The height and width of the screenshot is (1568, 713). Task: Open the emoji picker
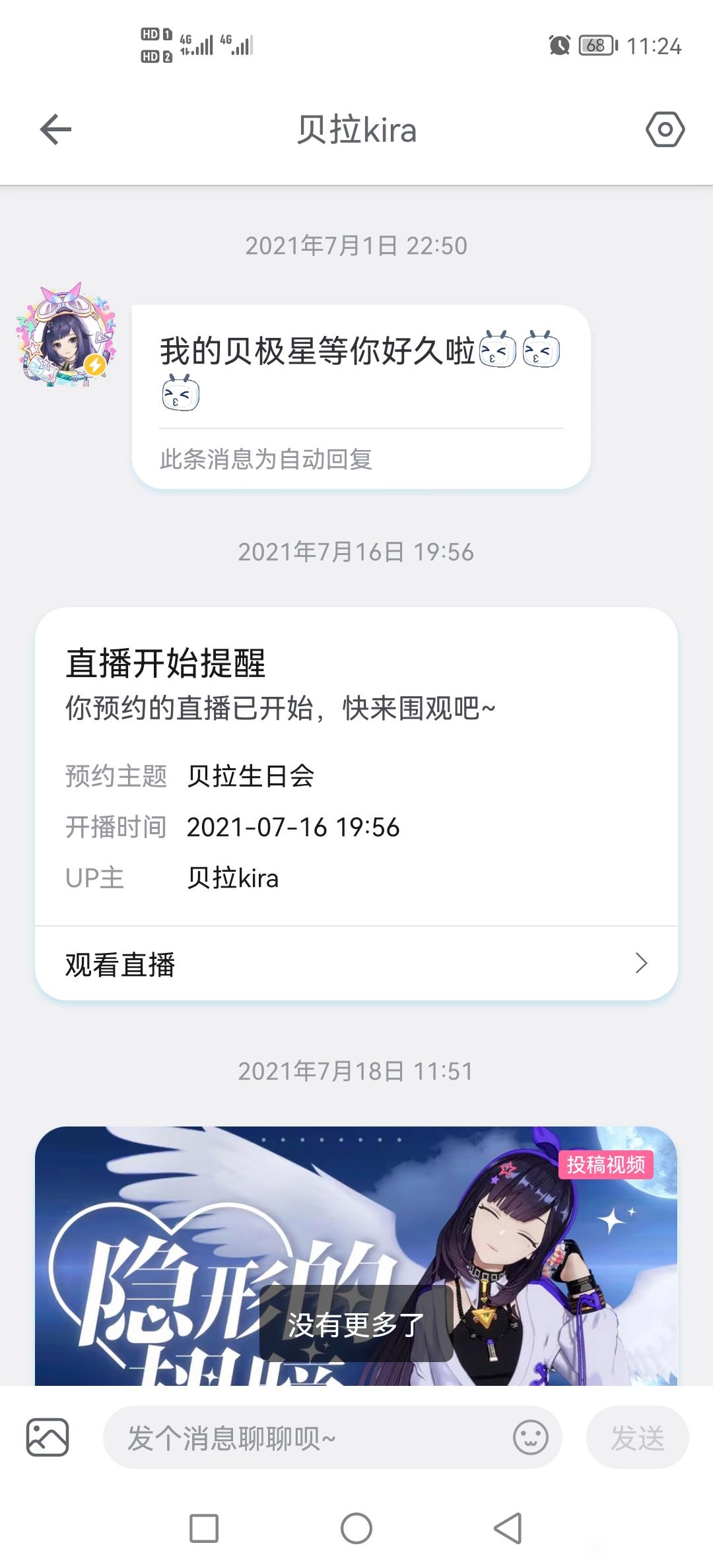point(531,1437)
